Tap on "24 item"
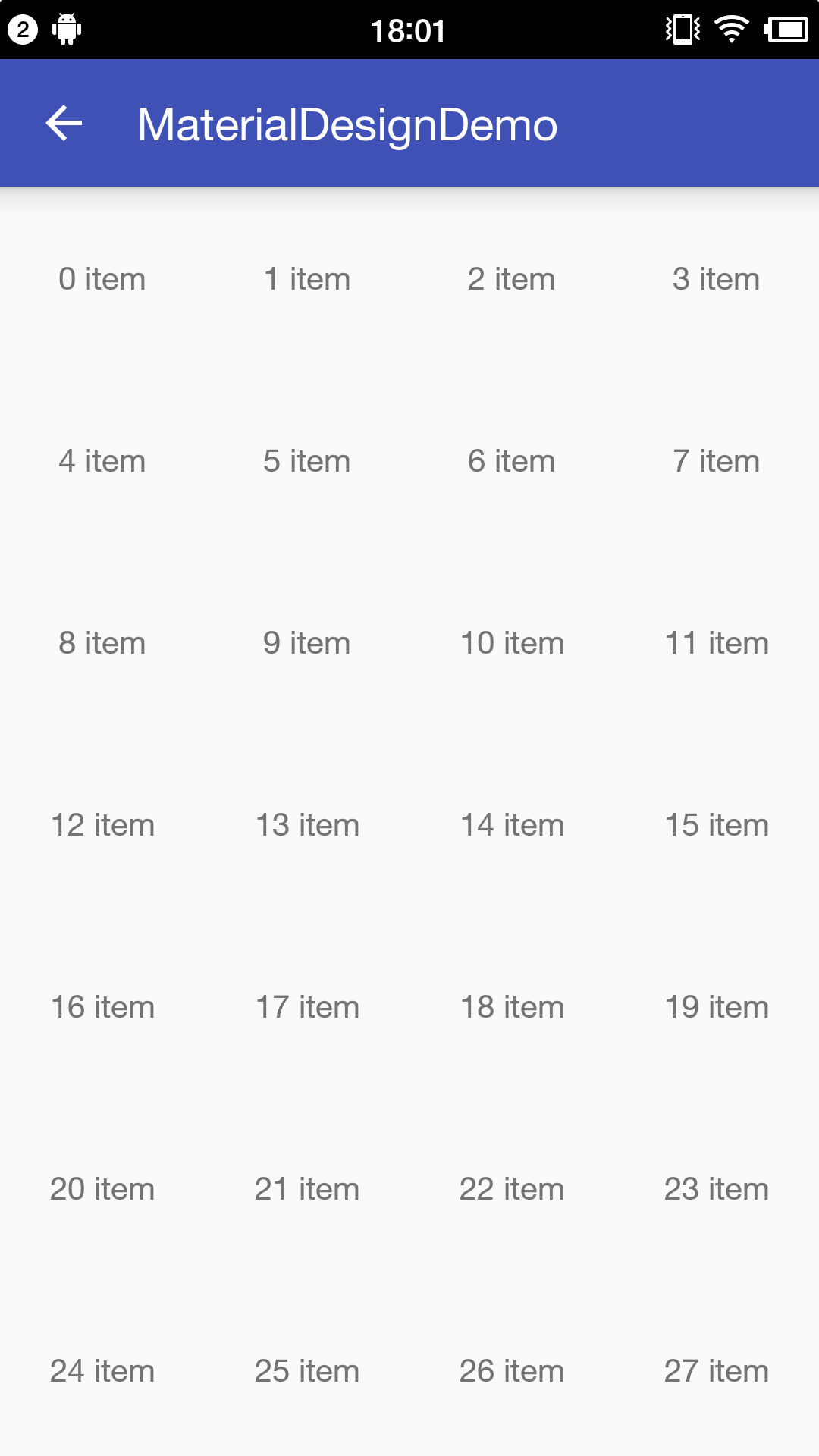The width and height of the screenshot is (819, 1456). click(102, 1371)
